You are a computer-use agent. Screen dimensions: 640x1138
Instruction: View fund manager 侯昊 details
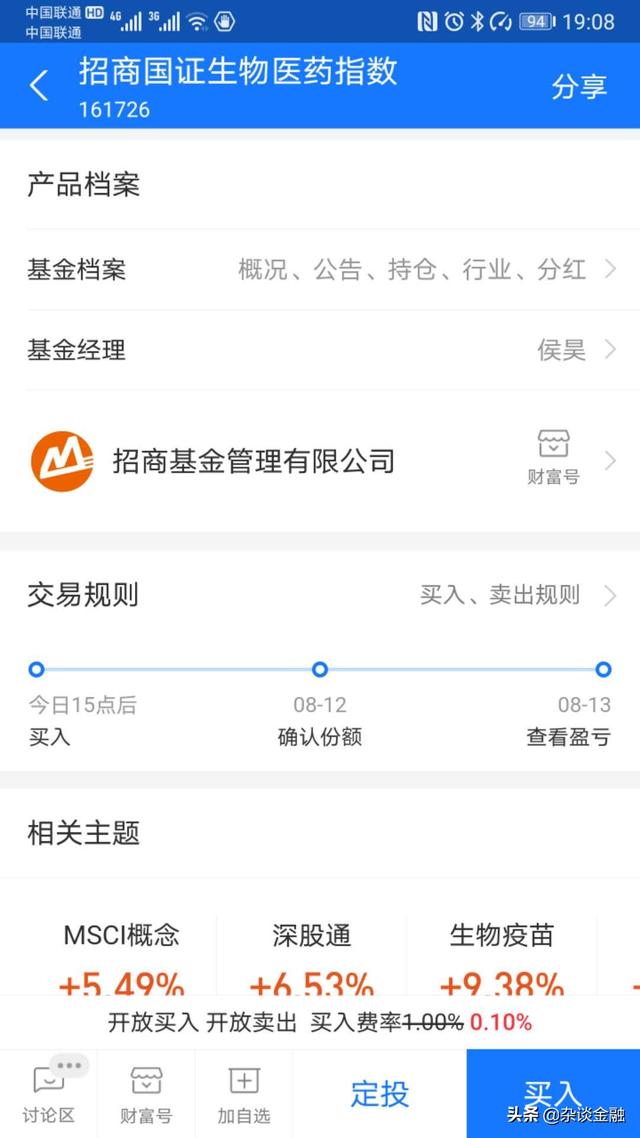click(x=320, y=351)
